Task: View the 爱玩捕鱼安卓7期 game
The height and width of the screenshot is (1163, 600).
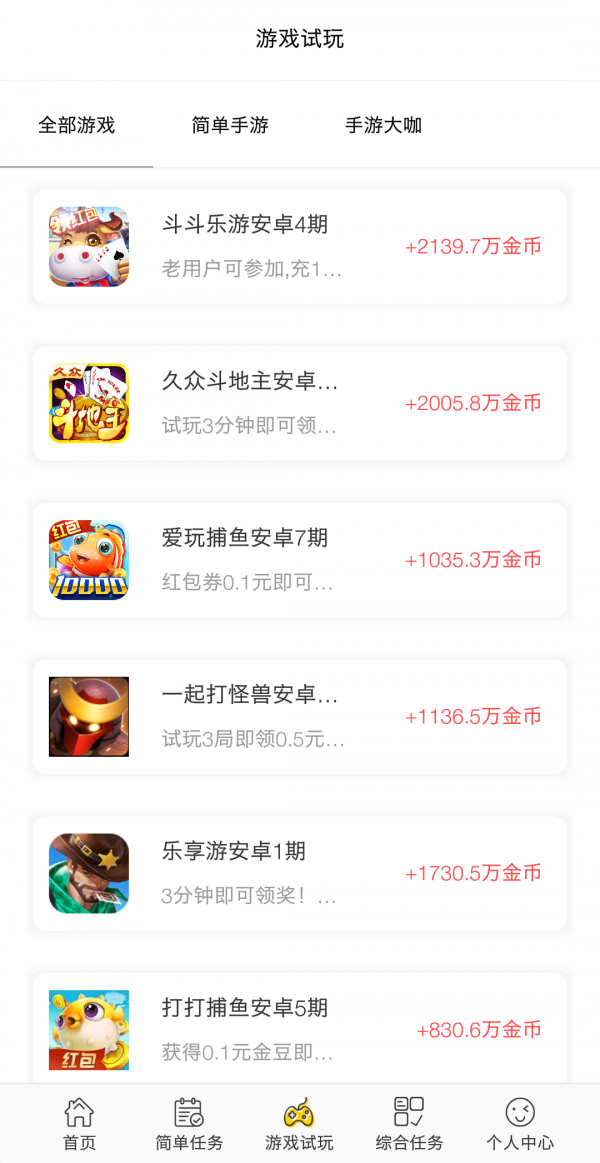Action: pos(300,560)
